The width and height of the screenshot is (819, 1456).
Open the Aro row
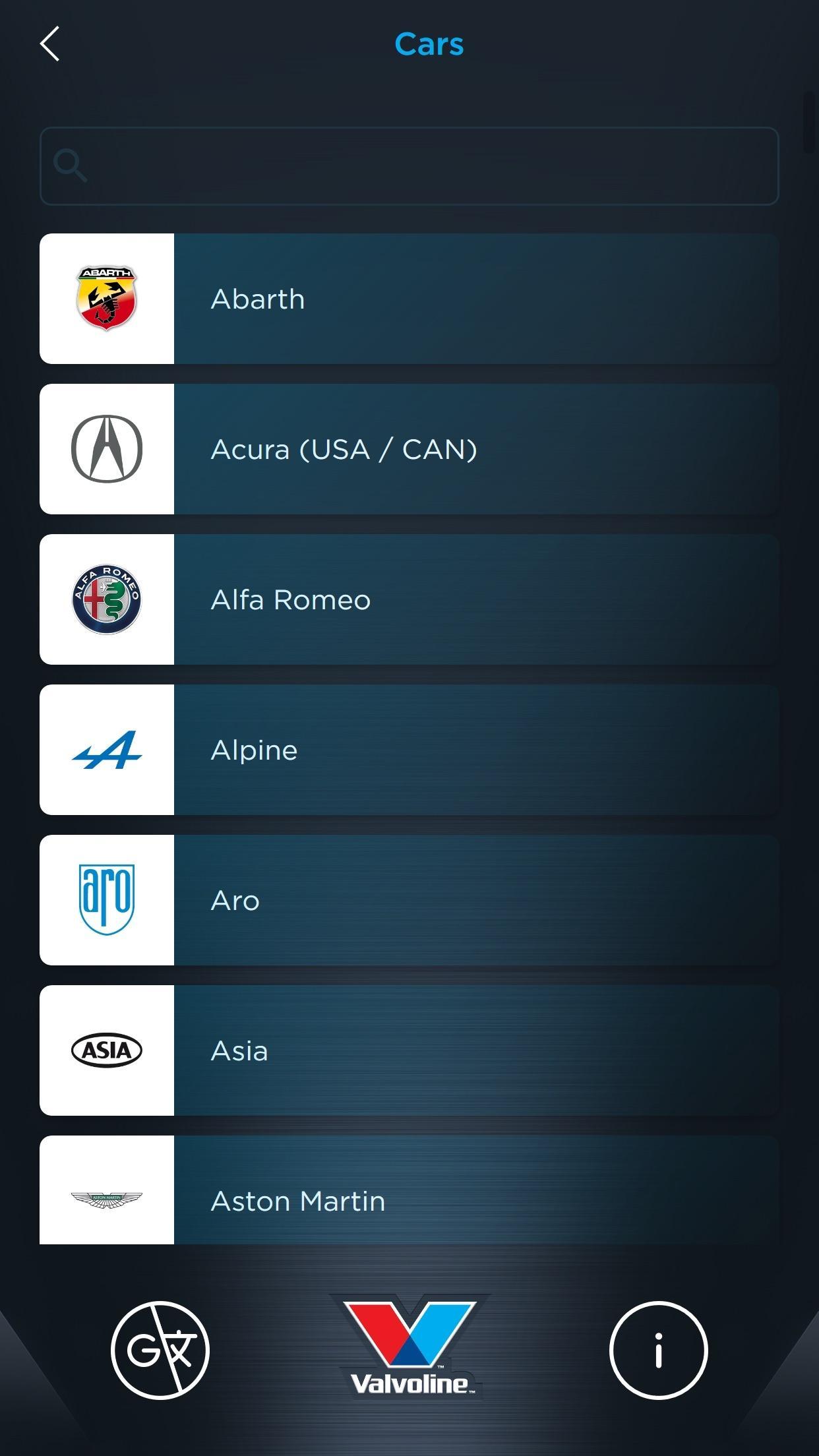[x=409, y=900]
